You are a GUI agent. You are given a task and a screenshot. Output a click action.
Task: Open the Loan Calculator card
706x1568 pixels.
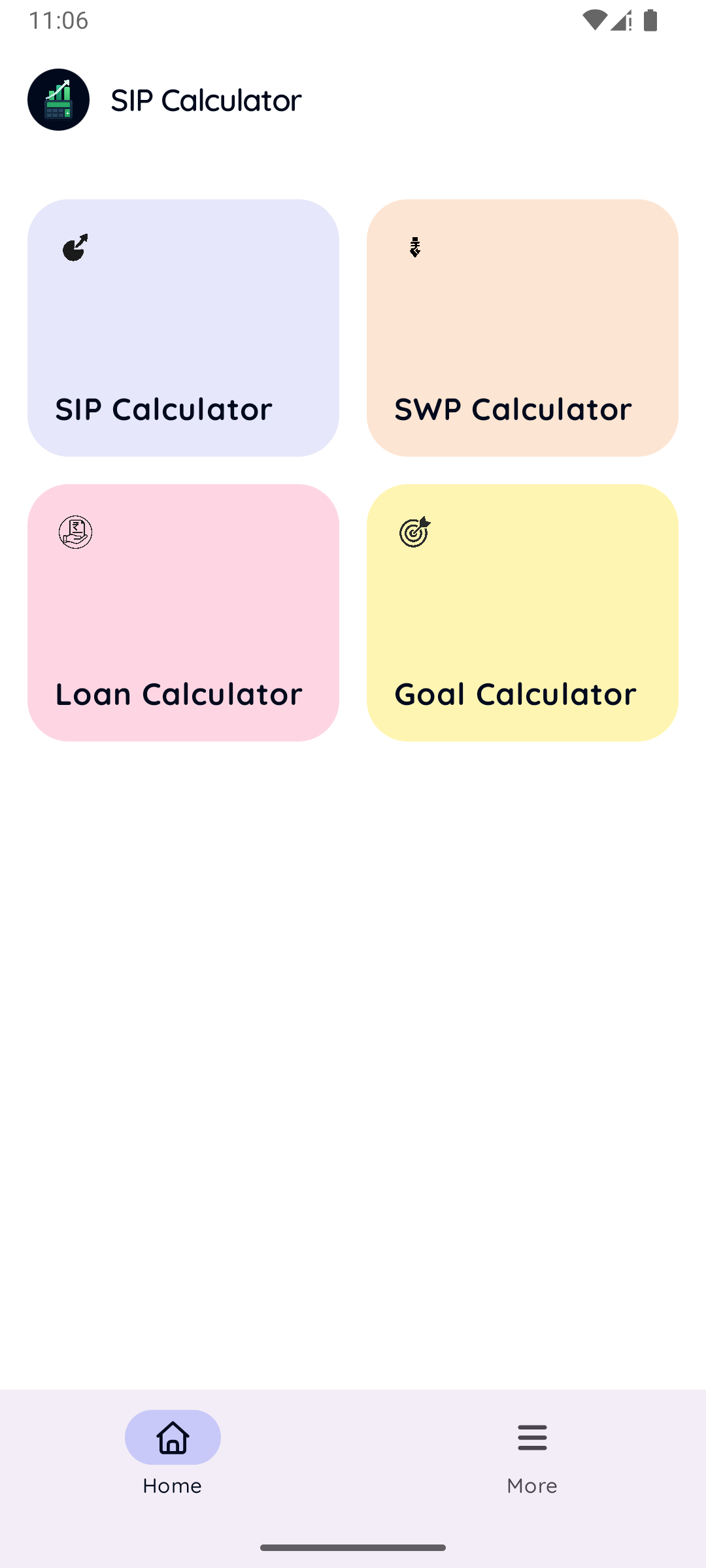pyautogui.click(x=184, y=613)
